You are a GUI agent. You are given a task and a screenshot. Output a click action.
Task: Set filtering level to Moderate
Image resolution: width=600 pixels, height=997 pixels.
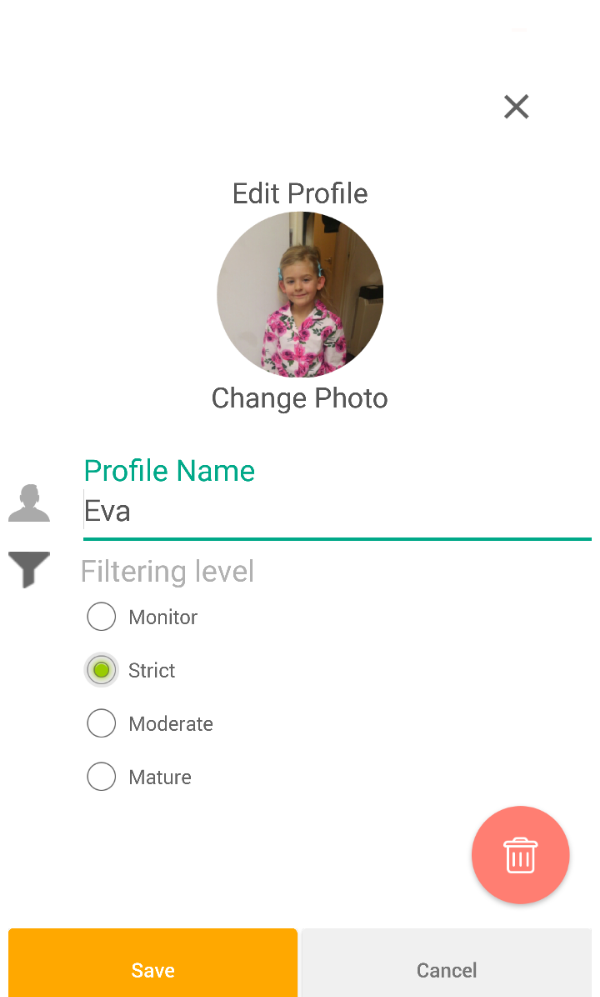click(101, 723)
